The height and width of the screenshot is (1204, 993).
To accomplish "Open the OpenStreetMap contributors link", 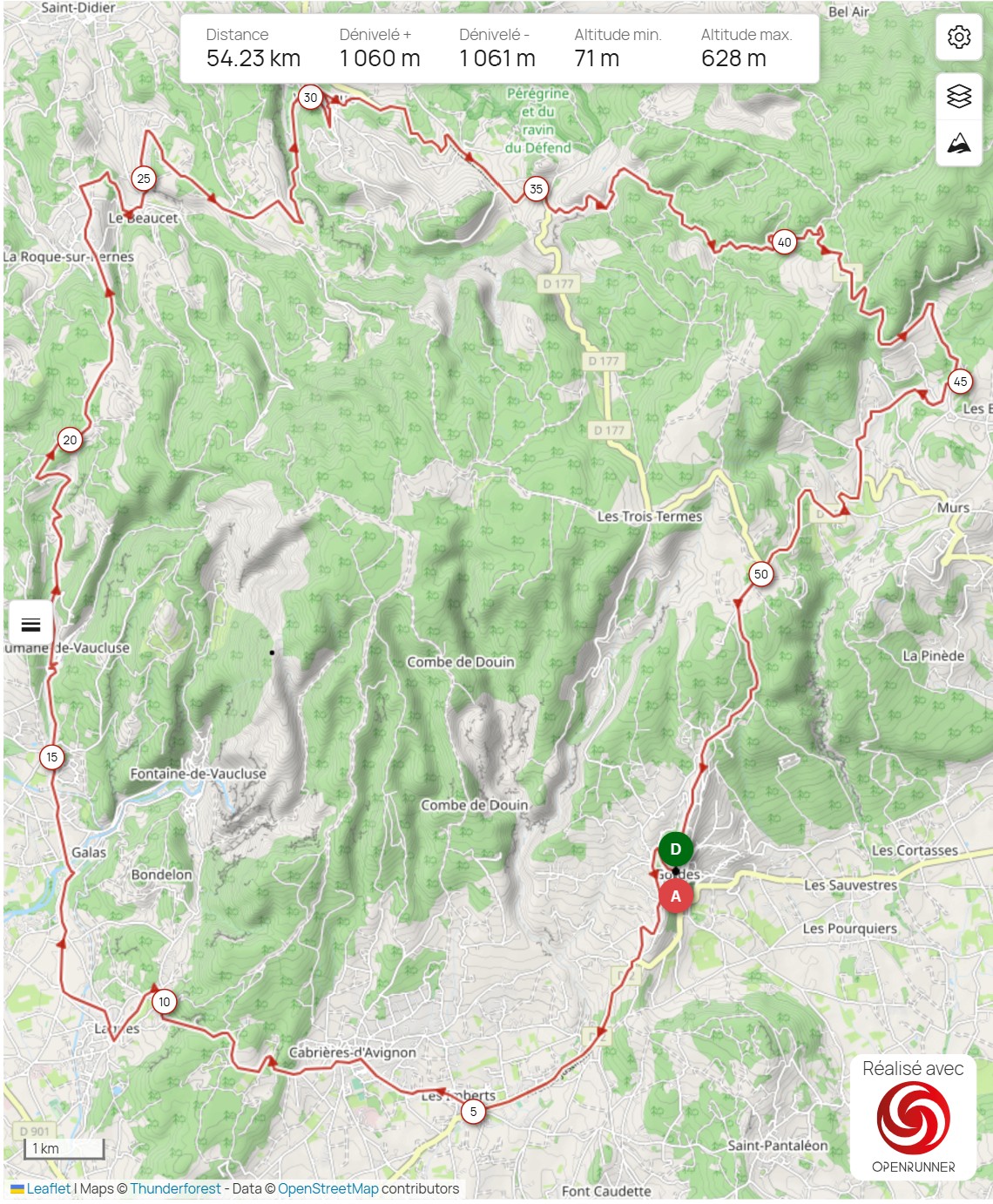I will (x=328, y=1188).
